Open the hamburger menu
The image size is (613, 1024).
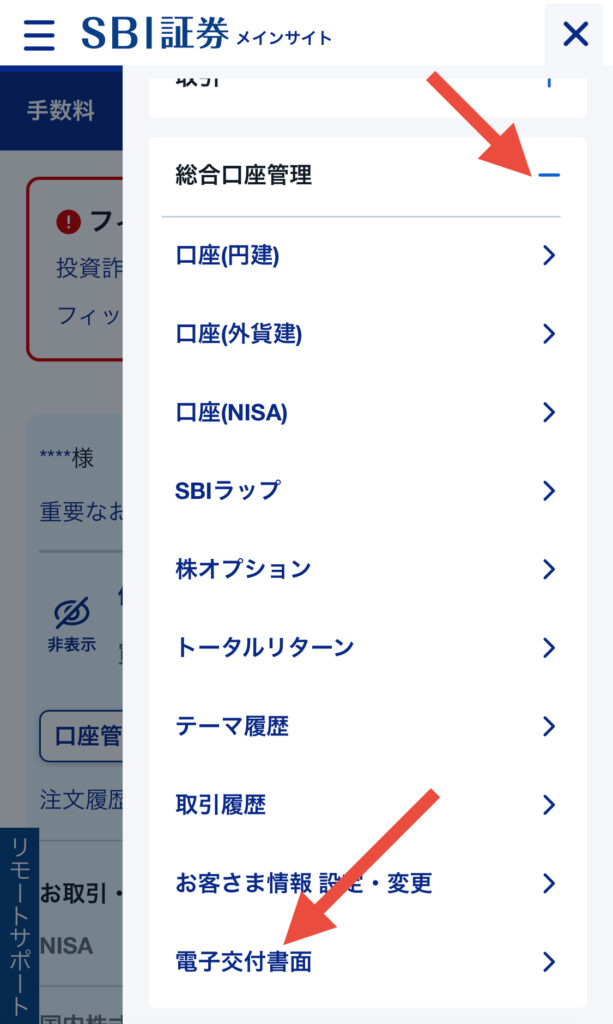[39, 35]
